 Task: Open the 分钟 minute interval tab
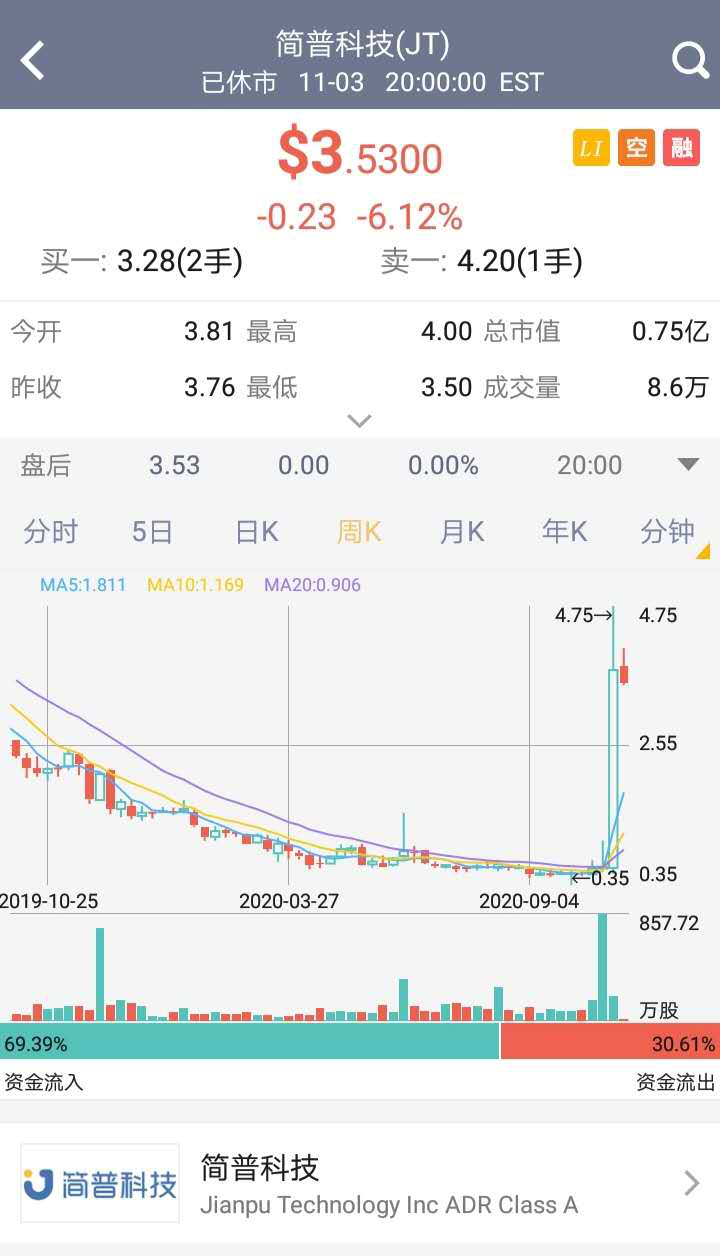pos(667,532)
